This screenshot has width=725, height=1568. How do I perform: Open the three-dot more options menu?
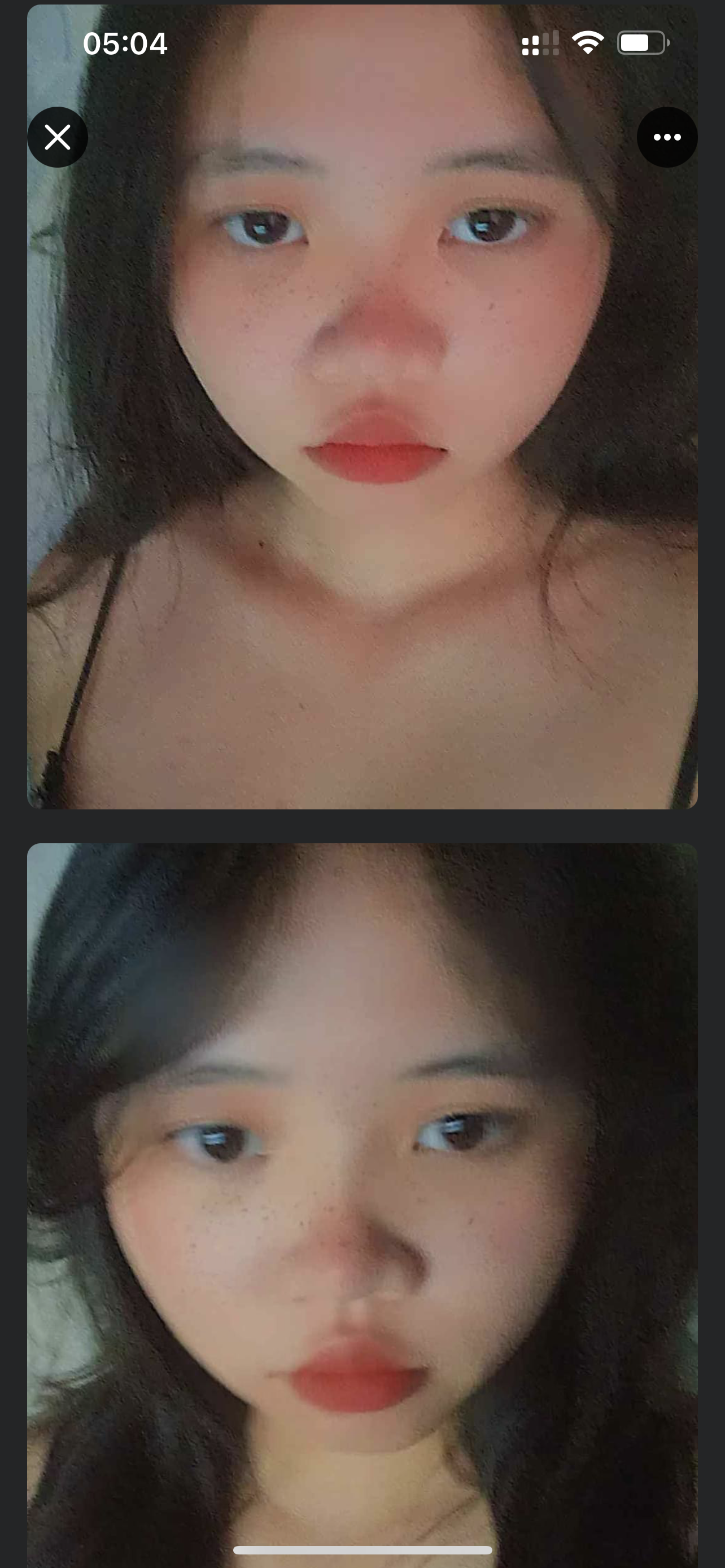[x=667, y=137]
